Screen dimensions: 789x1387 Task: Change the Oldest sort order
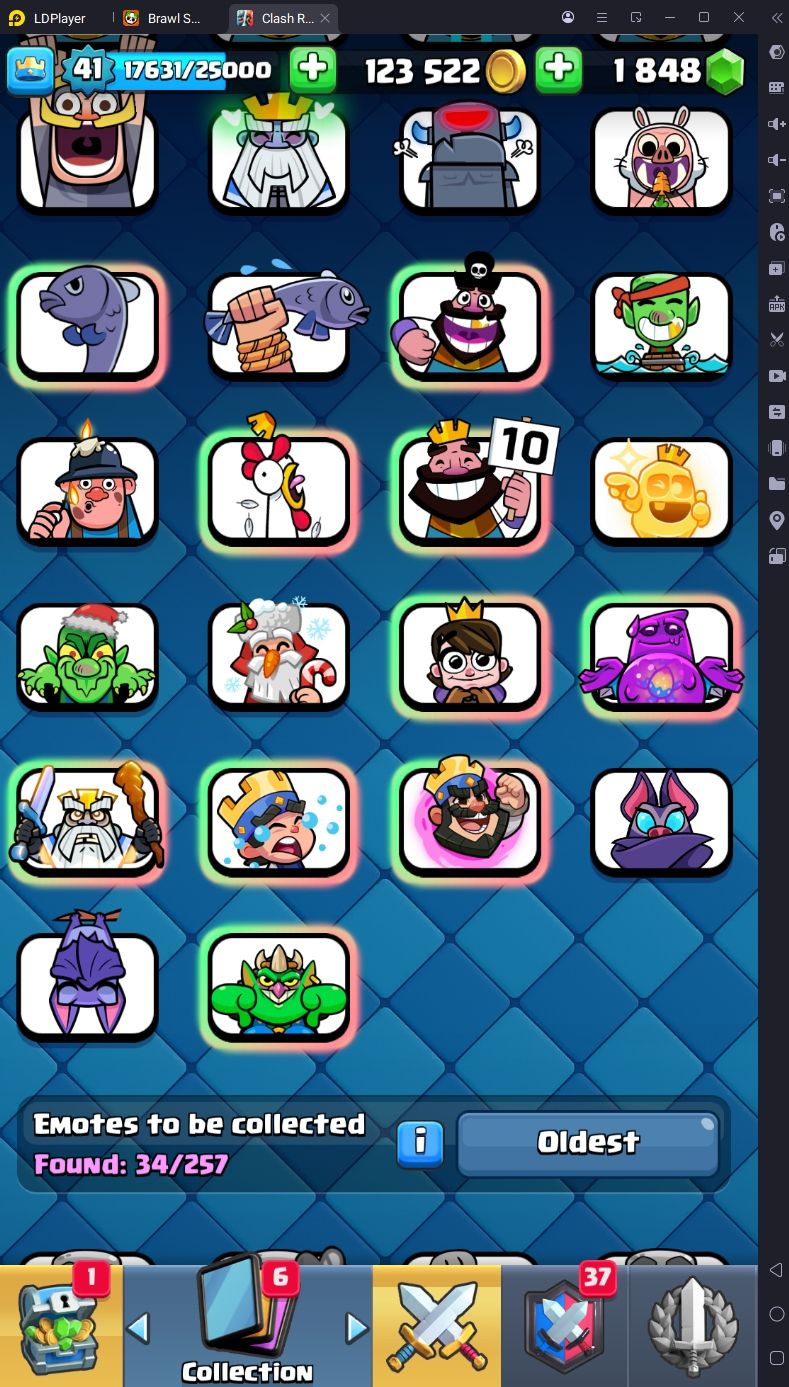[588, 1143]
